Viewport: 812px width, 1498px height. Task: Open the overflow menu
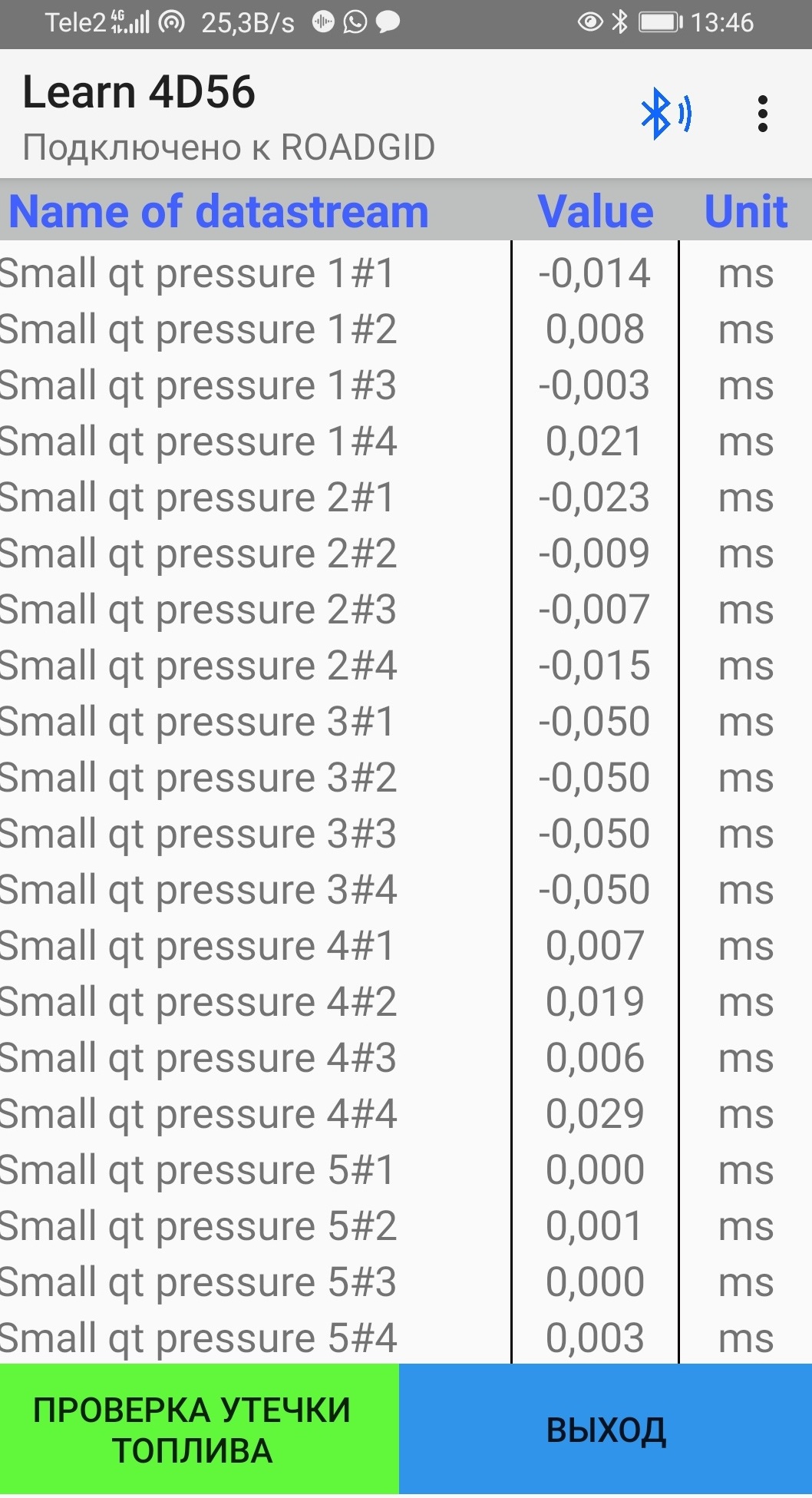[761, 114]
